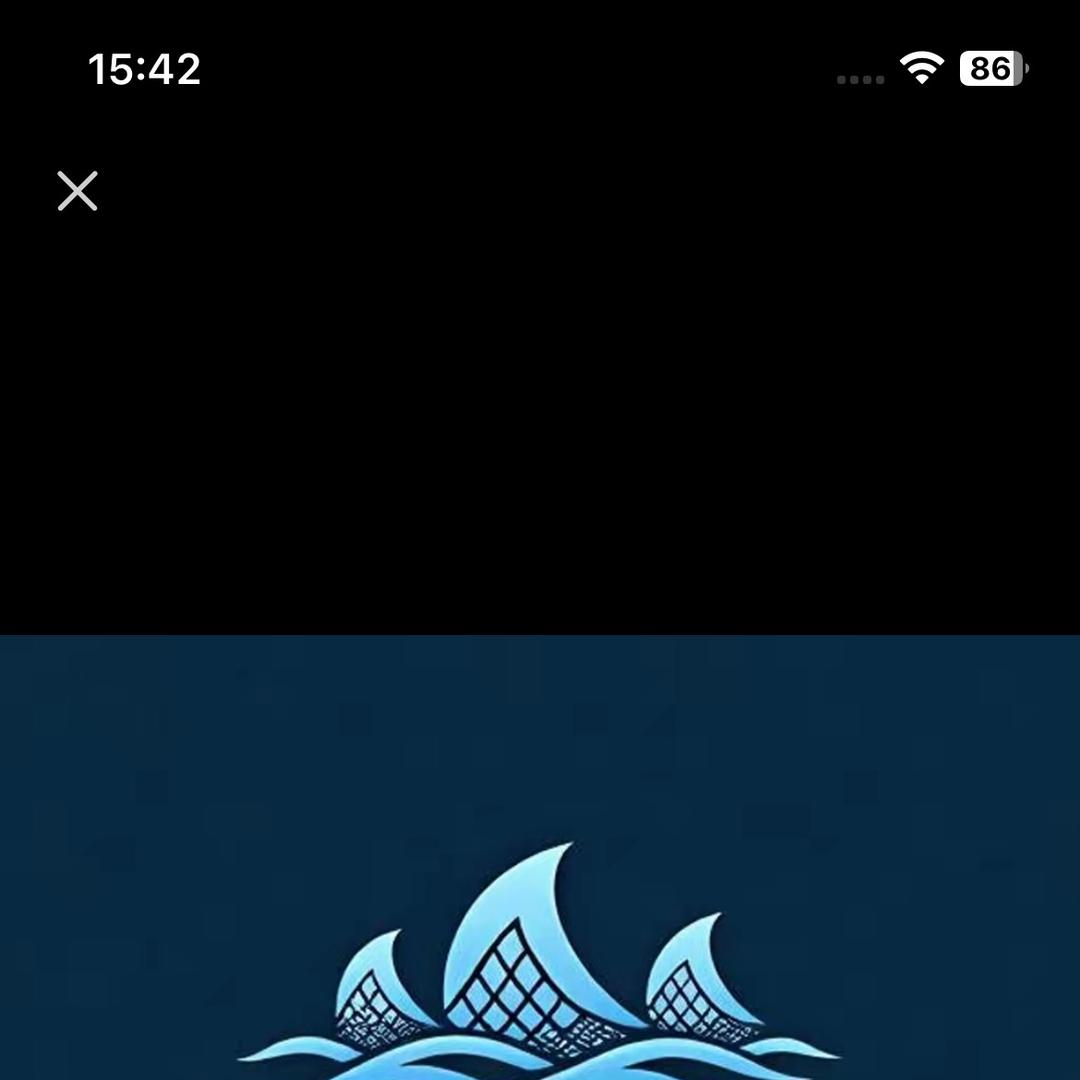Close the full-screen image viewer

77,191
